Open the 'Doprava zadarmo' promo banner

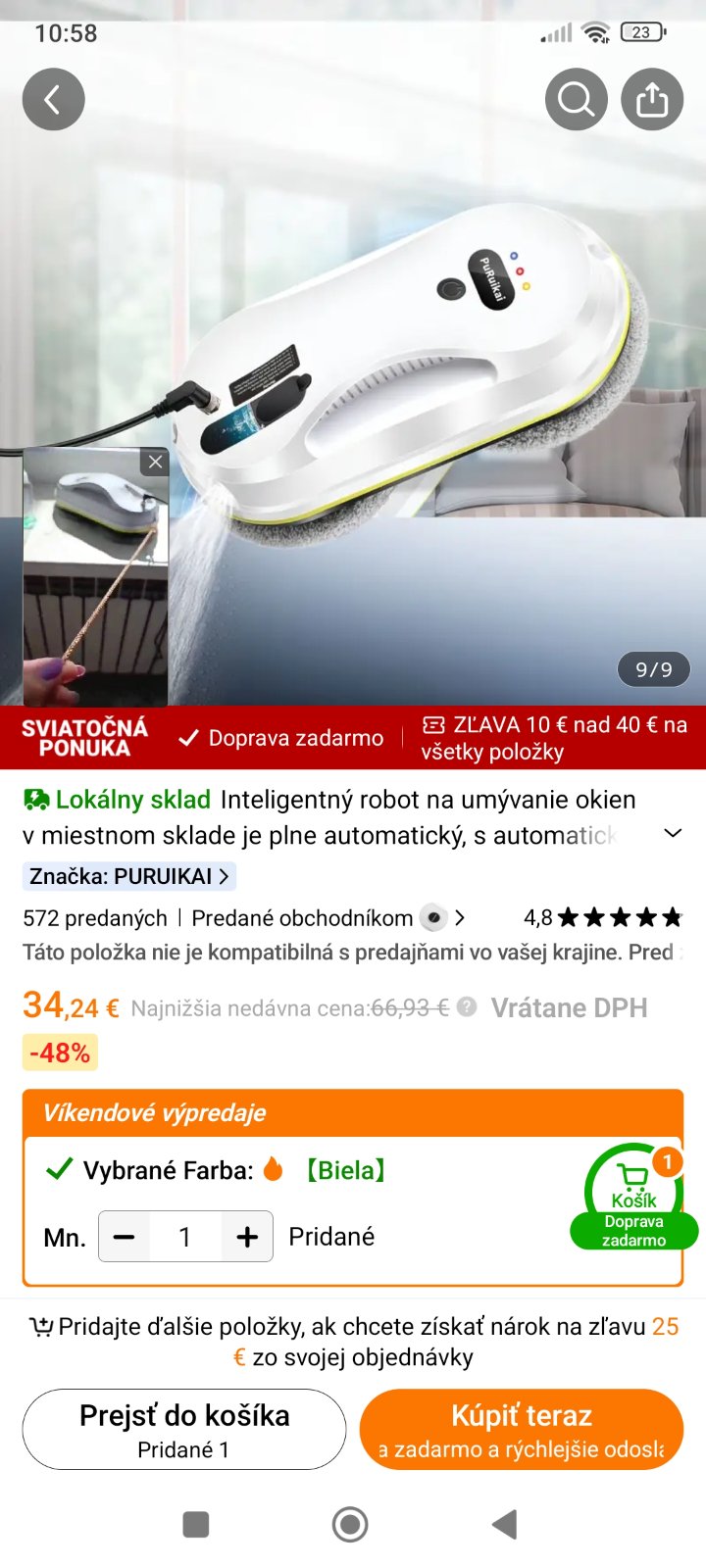[282, 738]
